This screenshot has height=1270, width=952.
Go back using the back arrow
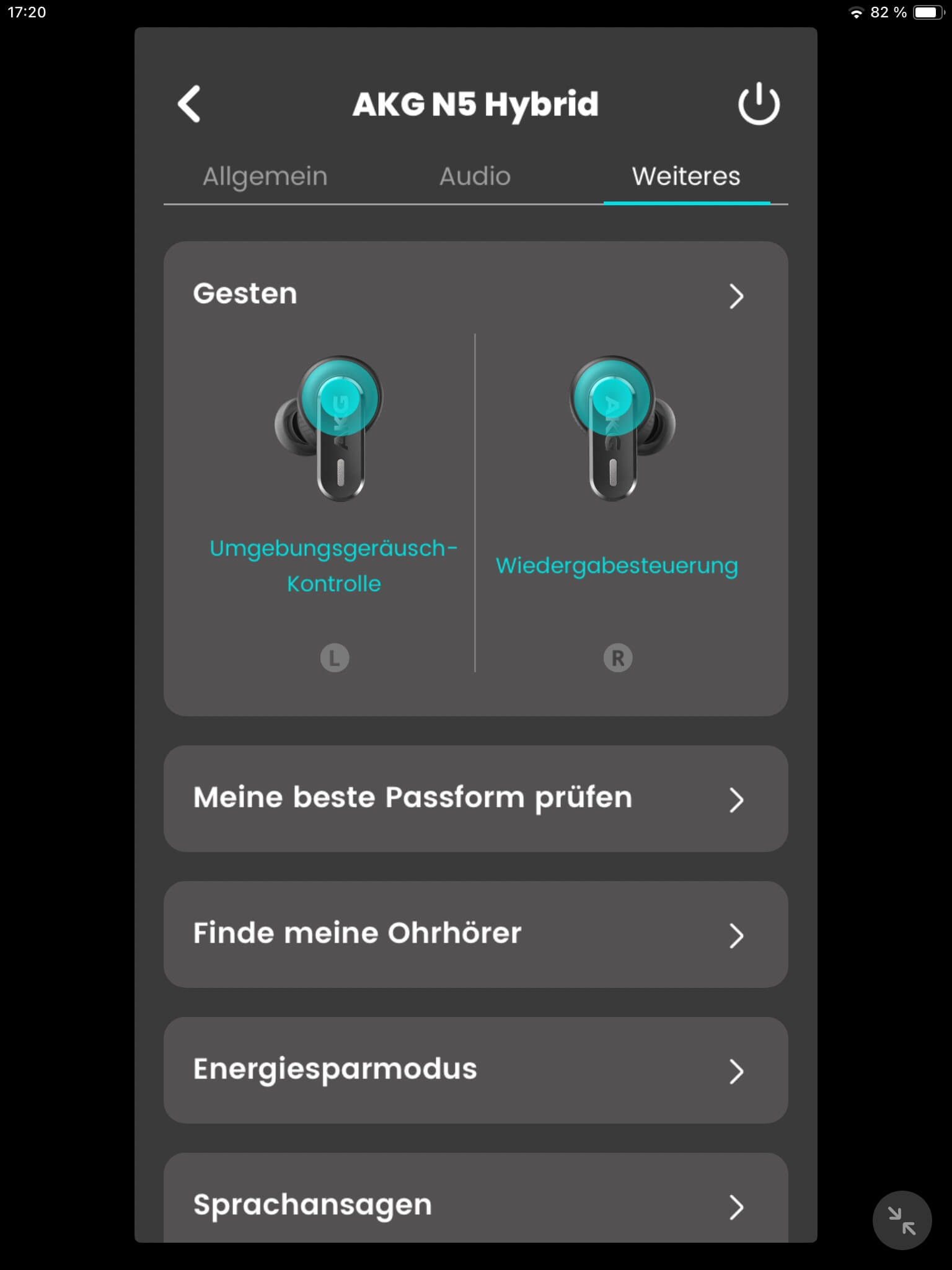(189, 104)
